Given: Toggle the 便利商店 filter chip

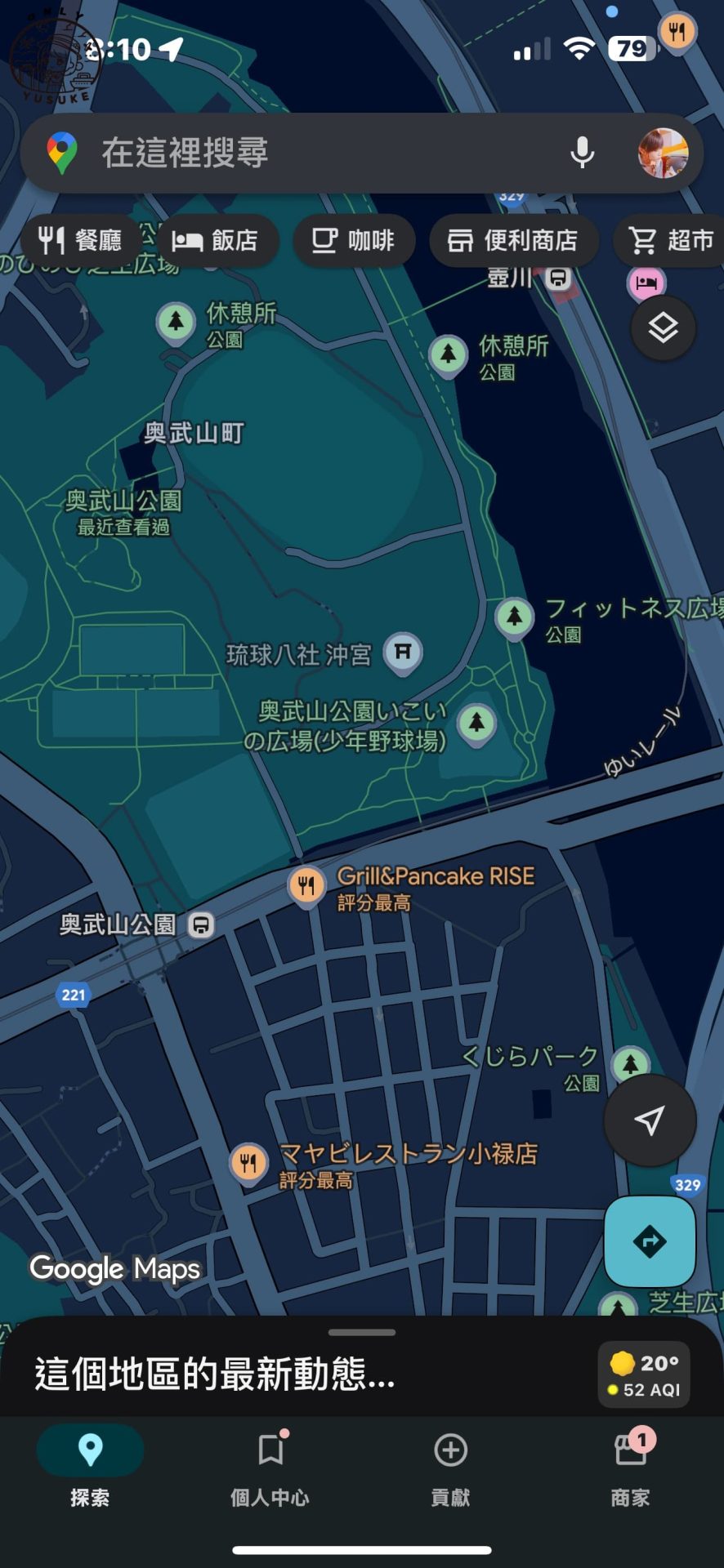Looking at the screenshot, I should (x=514, y=240).
